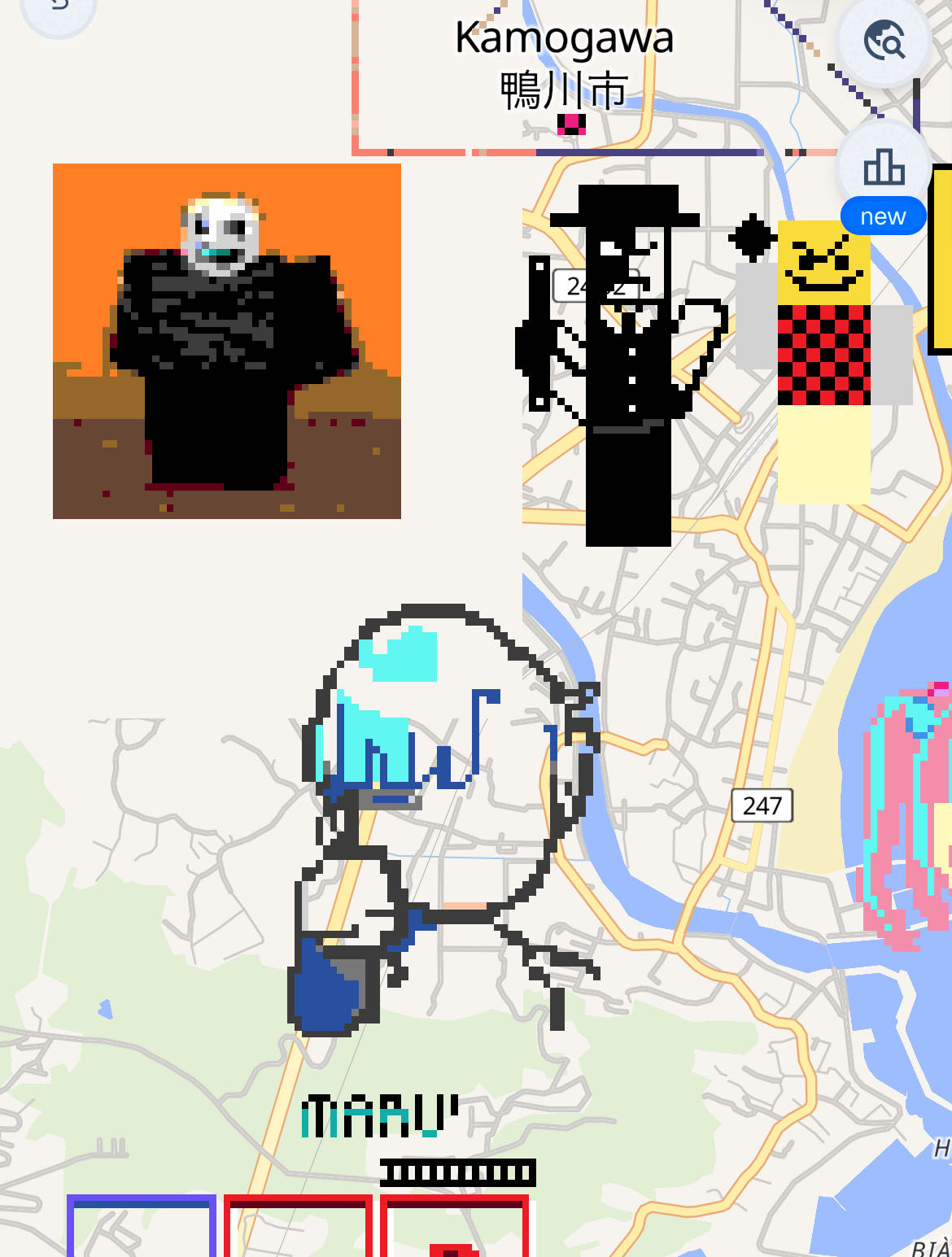Open the globe search button

884,41
